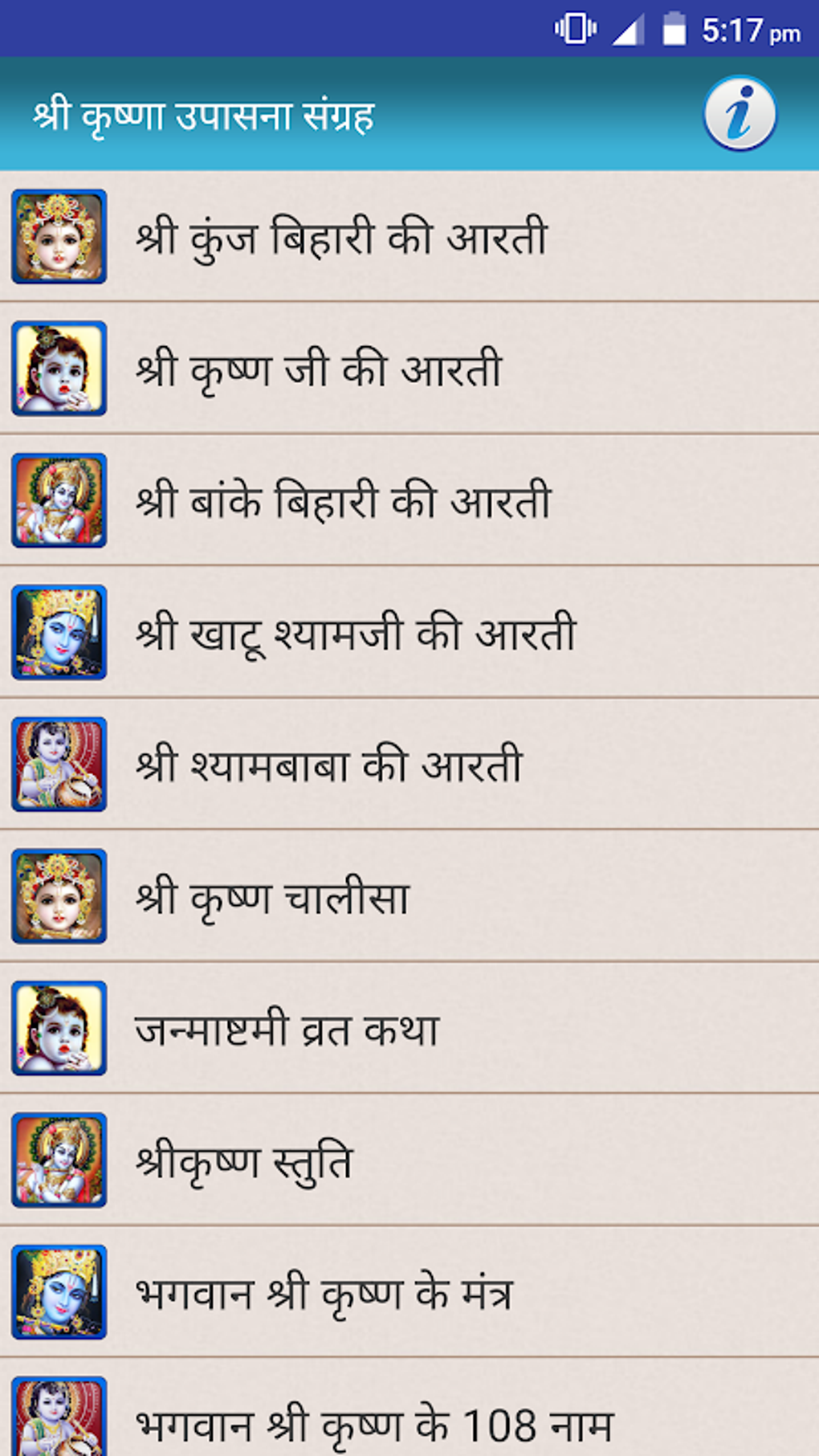Open श्री कृष्ण चालीसा
Viewport: 819px width, 1456px height.
click(273, 897)
